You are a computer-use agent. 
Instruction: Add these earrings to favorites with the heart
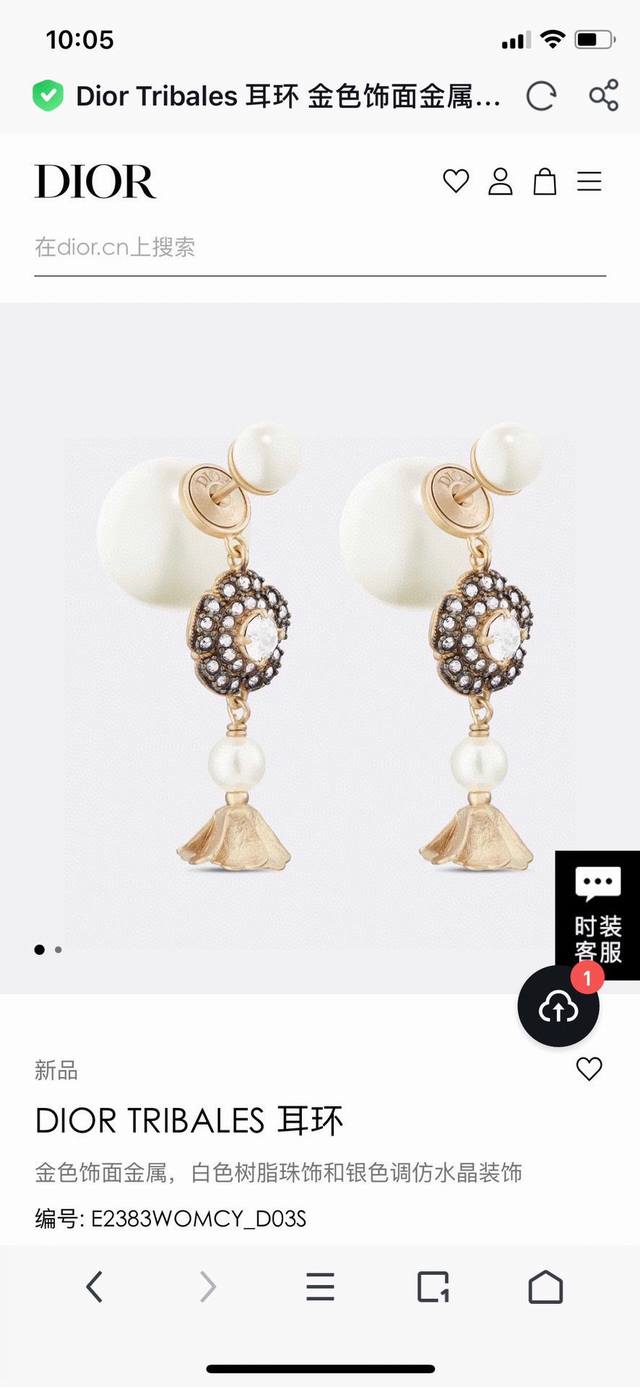[x=589, y=1069]
